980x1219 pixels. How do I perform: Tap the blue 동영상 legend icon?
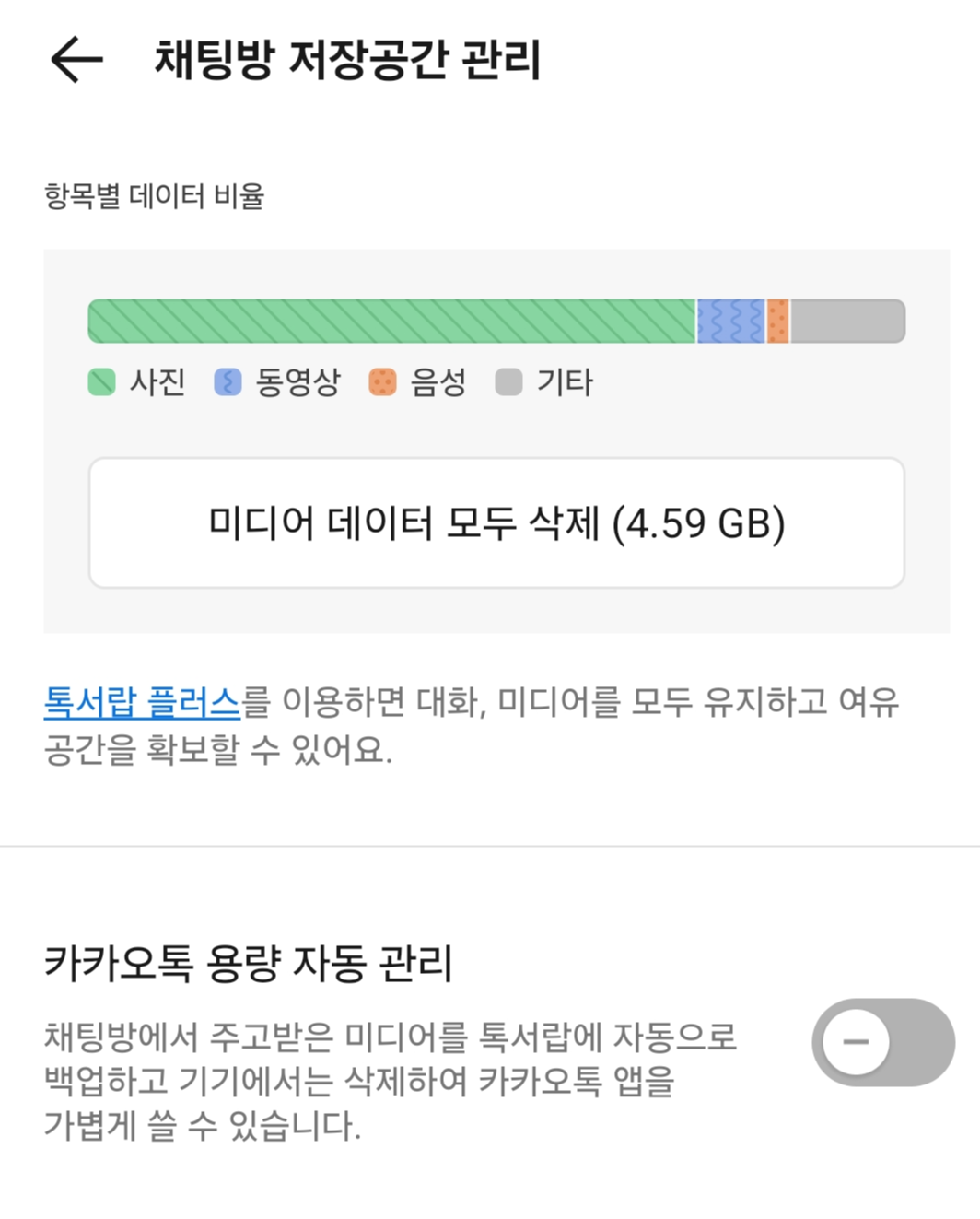tap(226, 380)
